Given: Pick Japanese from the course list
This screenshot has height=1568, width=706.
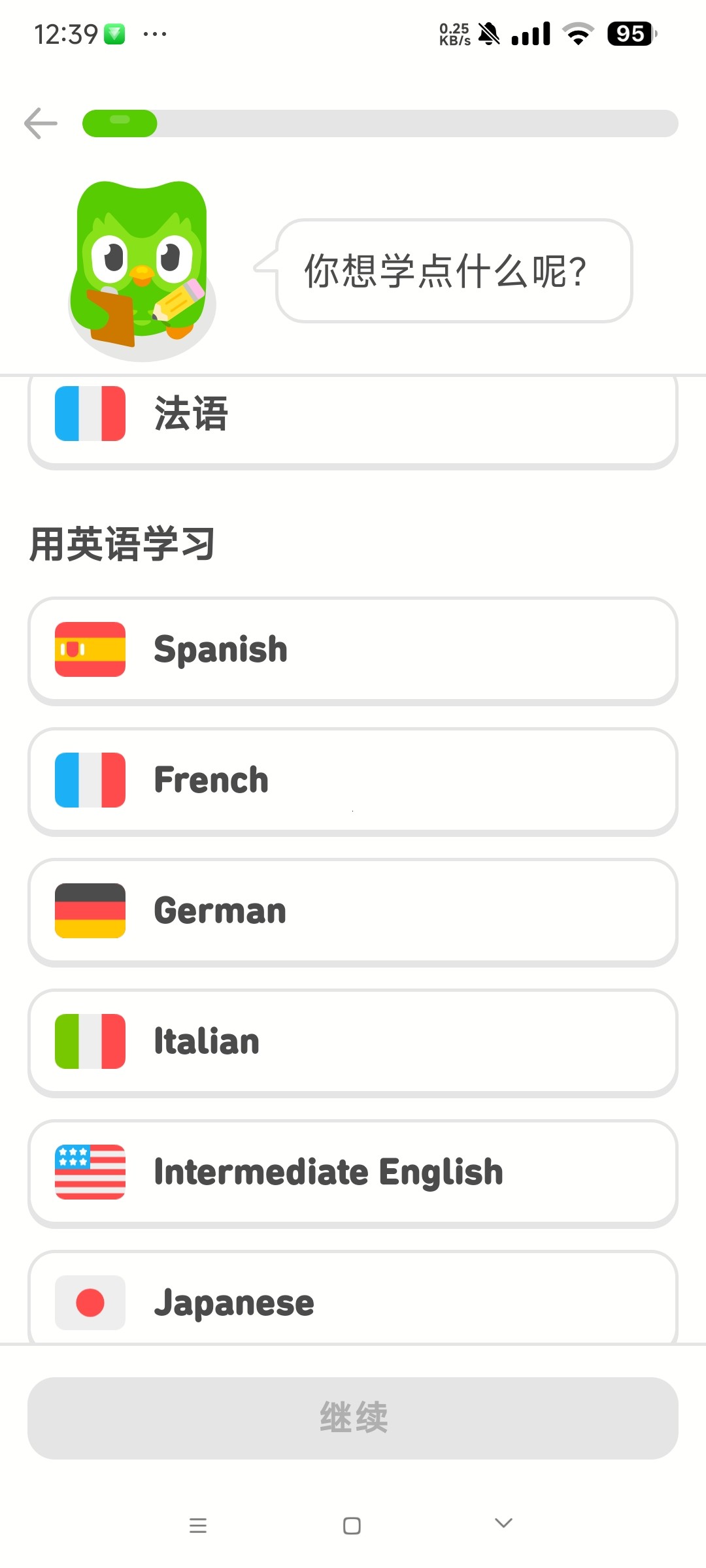Looking at the screenshot, I should (x=353, y=1300).
